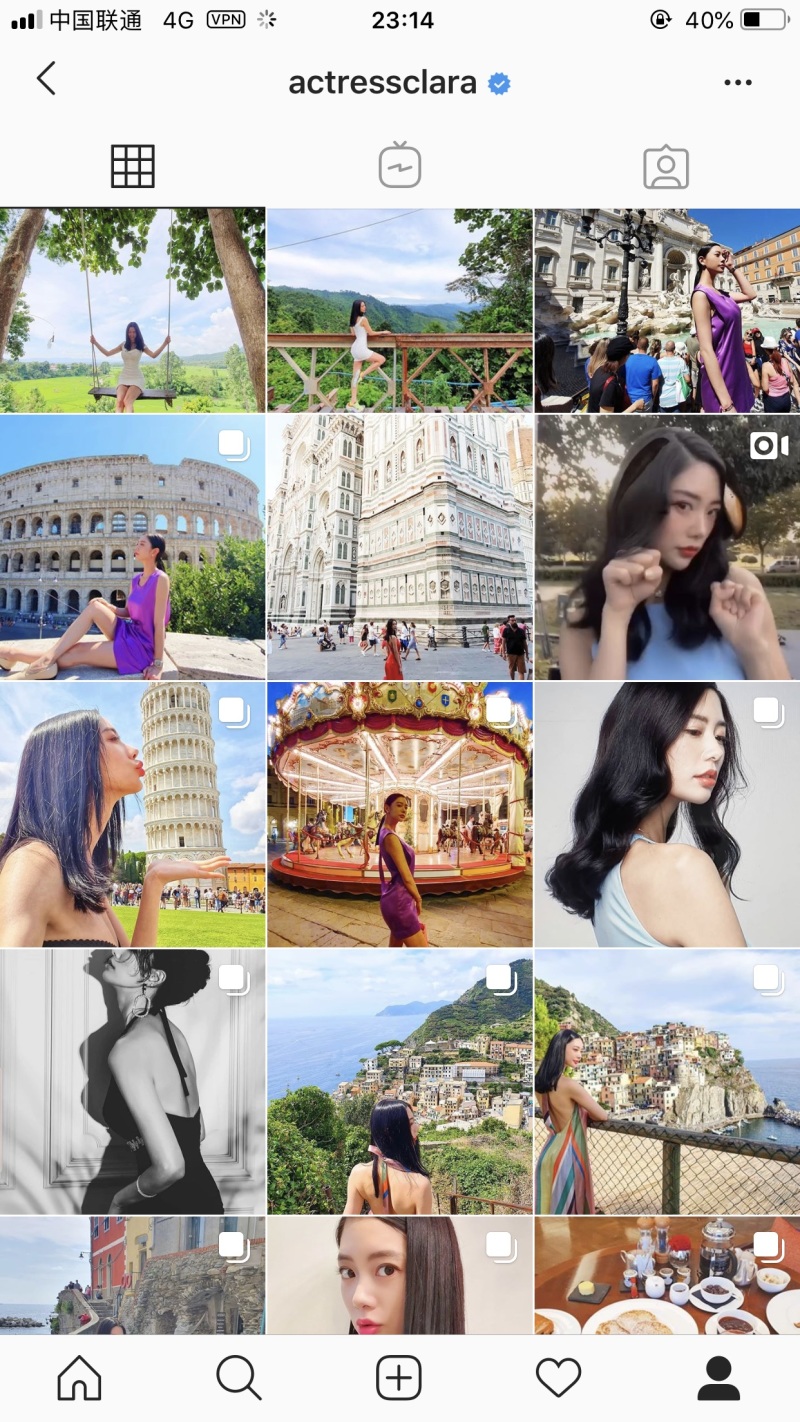
Task: Open the activity heart tab
Action: click(558, 1379)
